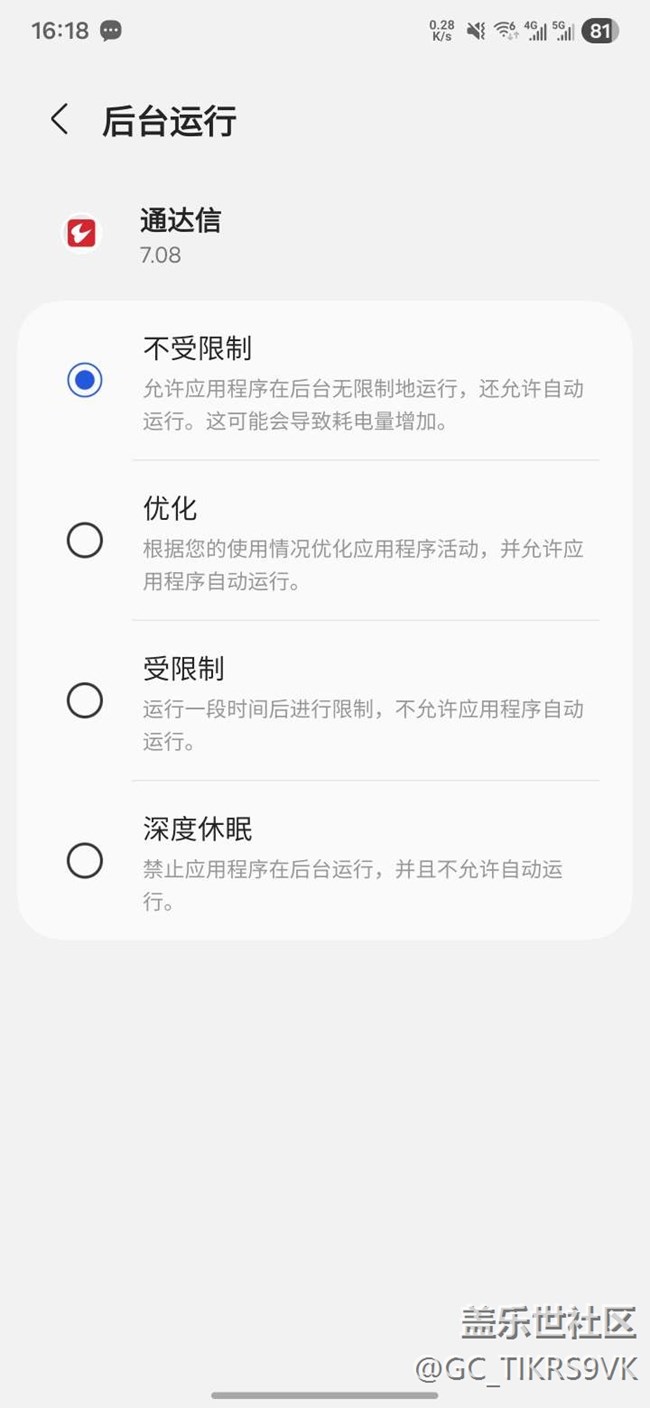Image resolution: width=650 pixels, height=1408 pixels.
Task: Go back from 后台运行 screen
Action: 59,120
